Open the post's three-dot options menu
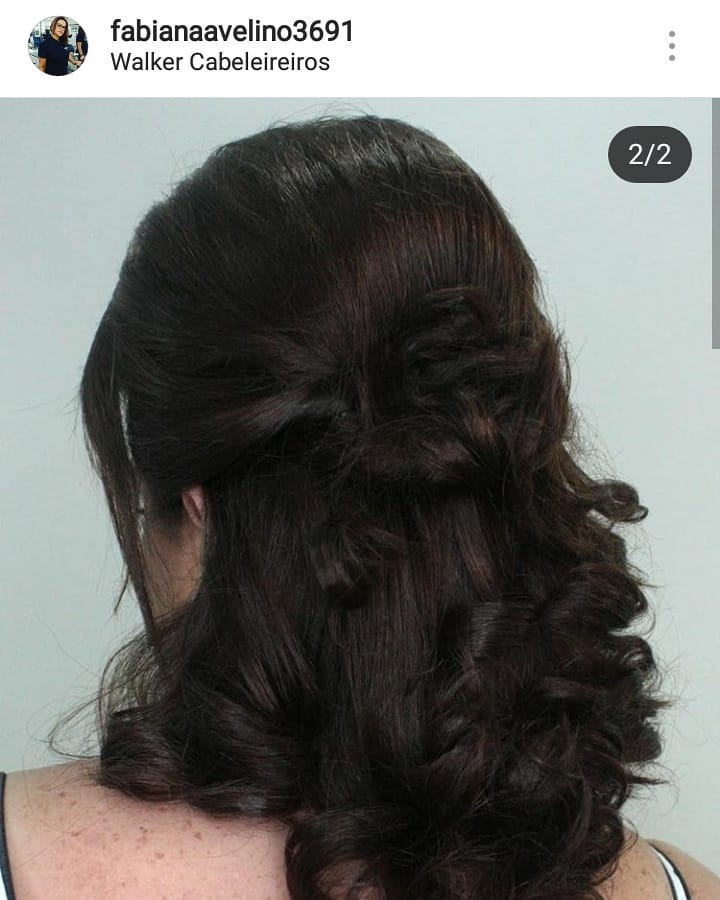720x900 pixels. 671,46
